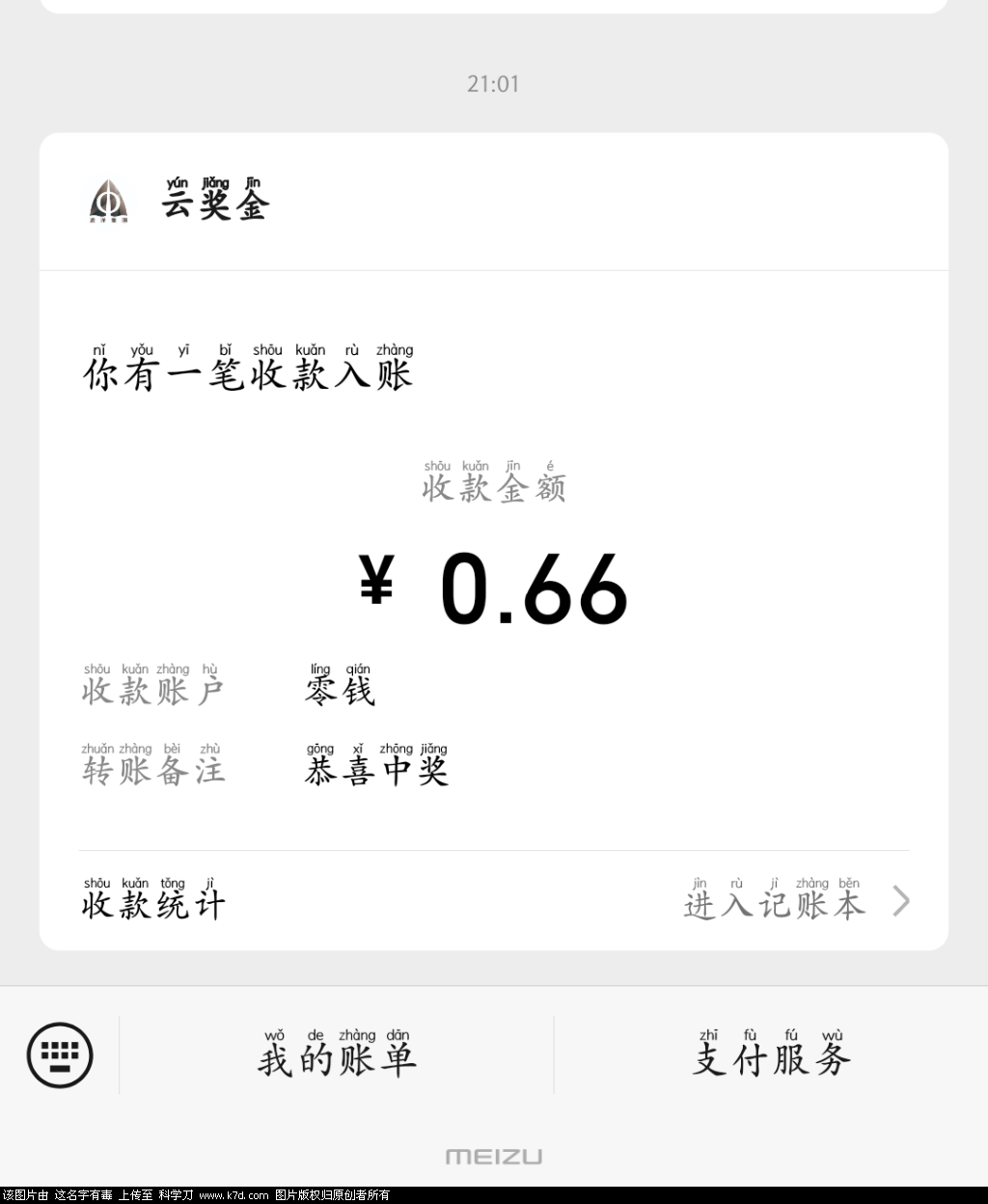Tap the ¥ 0.66 amount display
This screenshot has height=1204, width=988.
coord(493,587)
